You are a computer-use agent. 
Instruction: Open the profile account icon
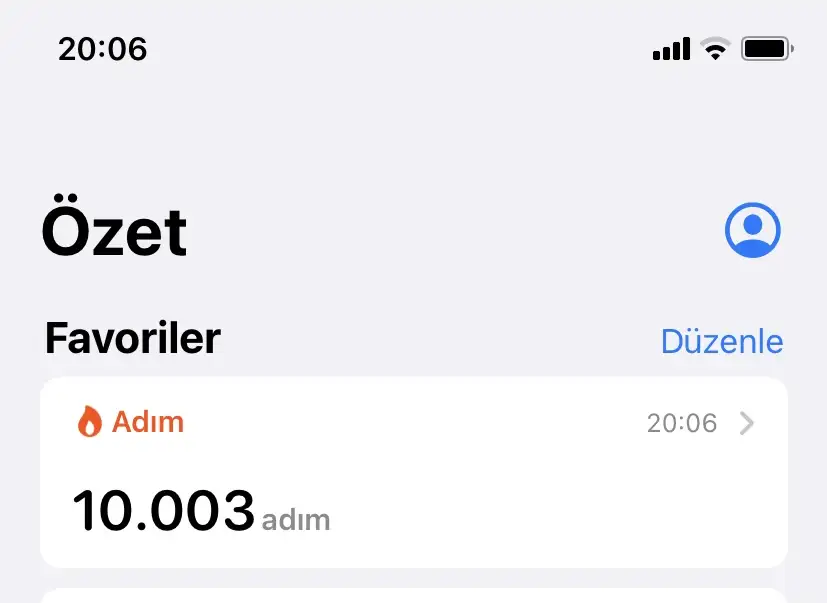point(752,231)
